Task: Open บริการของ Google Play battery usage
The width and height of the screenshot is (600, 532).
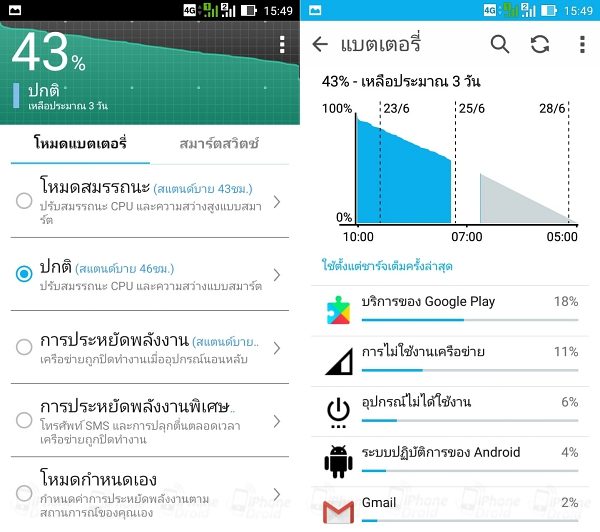Action: pos(450,306)
